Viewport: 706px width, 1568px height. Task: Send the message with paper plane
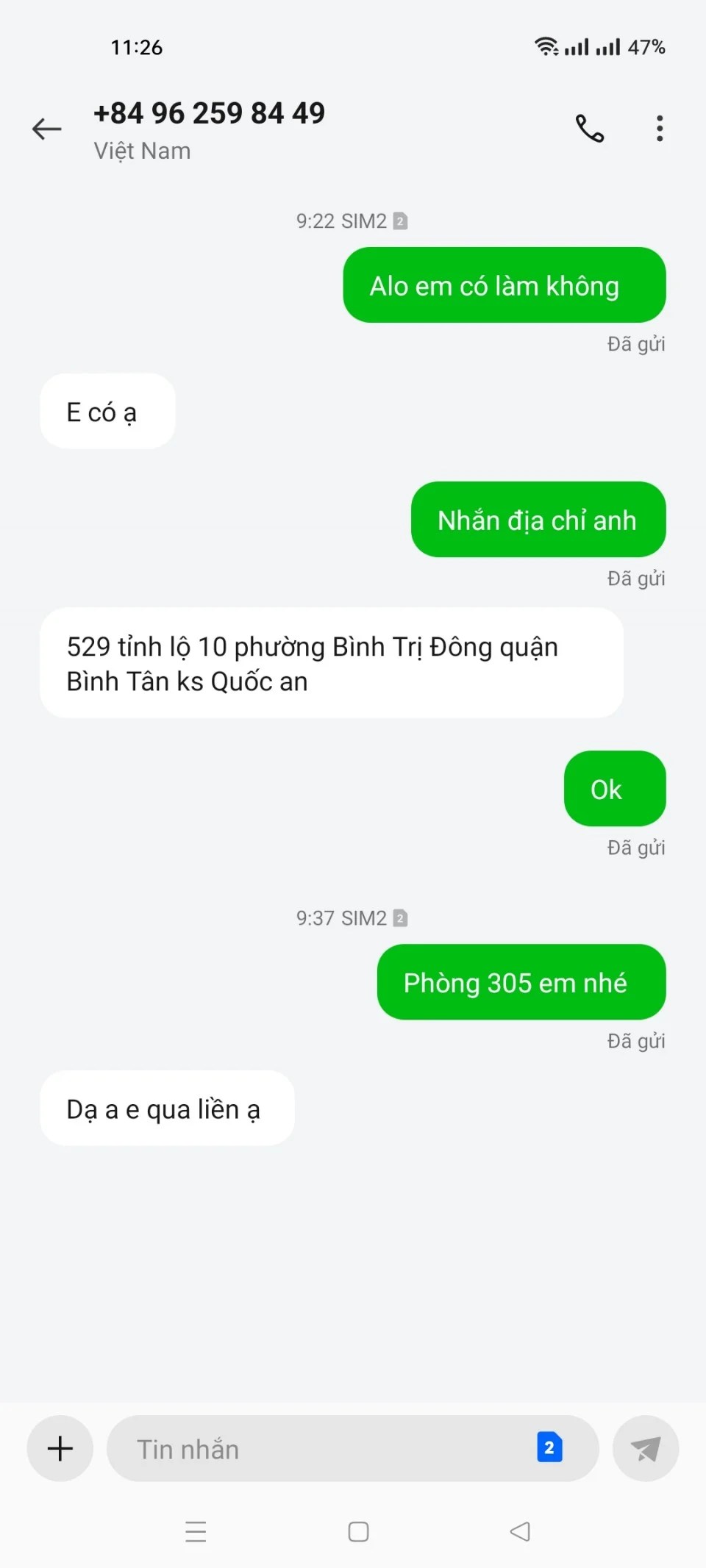coord(646,1448)
